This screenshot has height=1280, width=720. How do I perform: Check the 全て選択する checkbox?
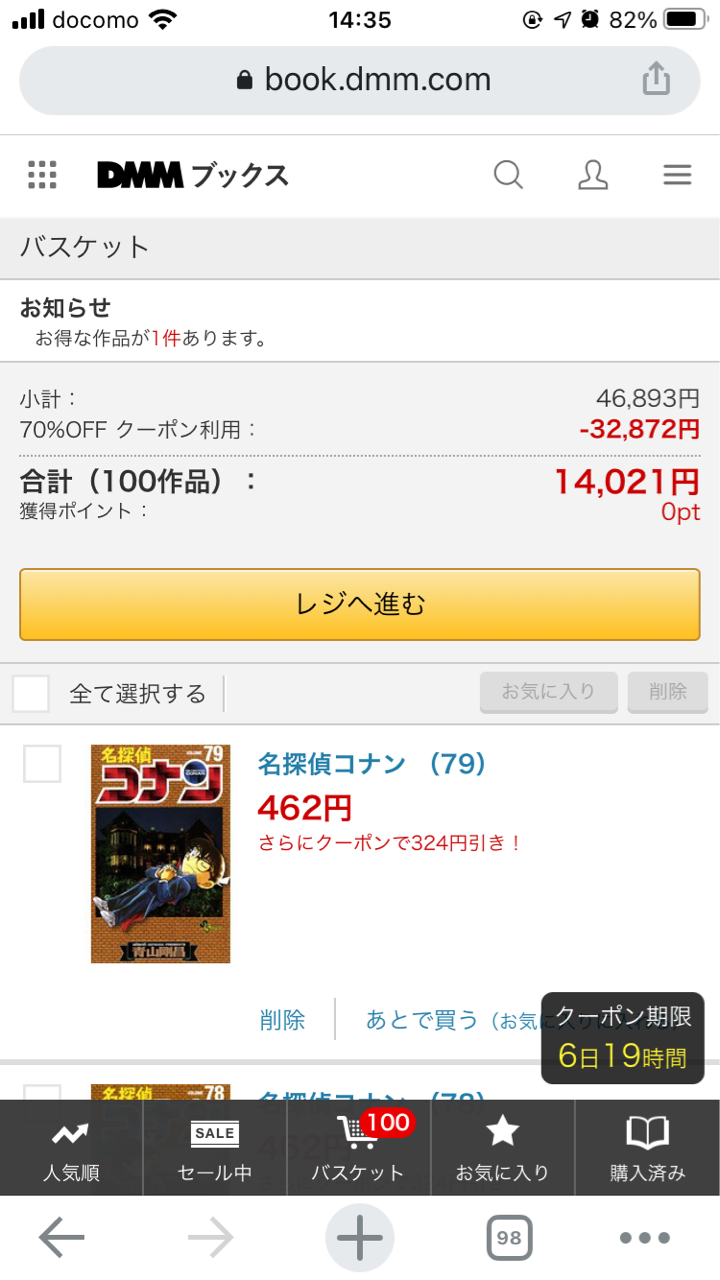(31, 693)
